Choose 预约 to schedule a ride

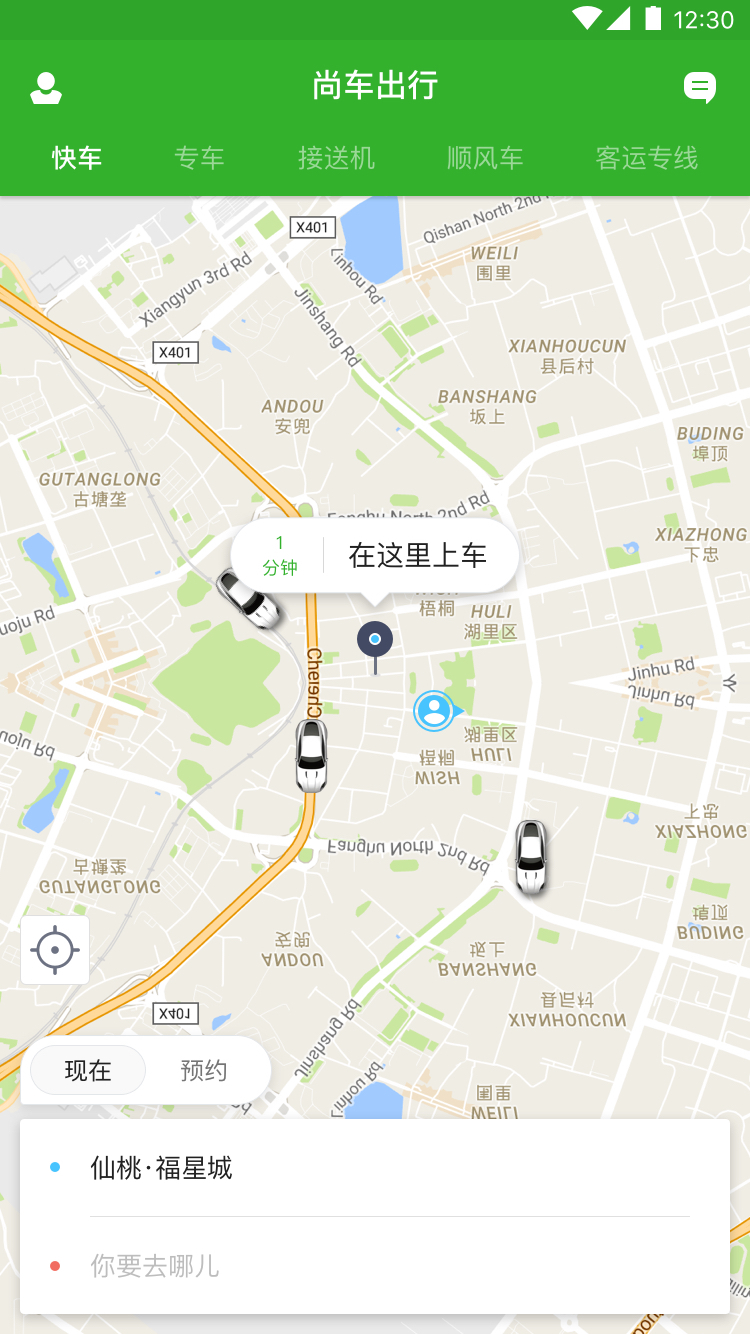click(204, 1071)
